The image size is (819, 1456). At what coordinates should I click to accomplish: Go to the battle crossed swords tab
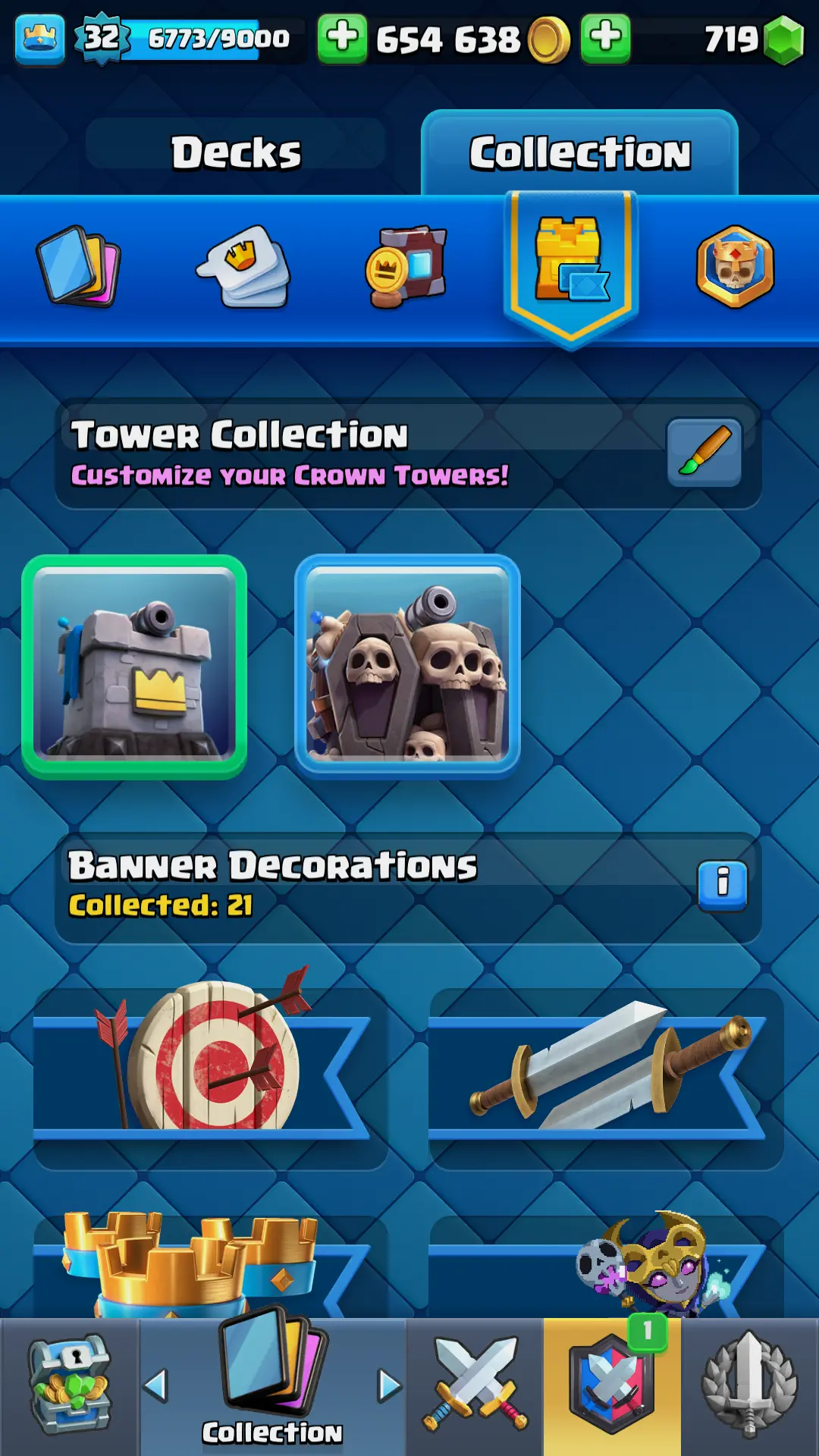[475, 1386]
